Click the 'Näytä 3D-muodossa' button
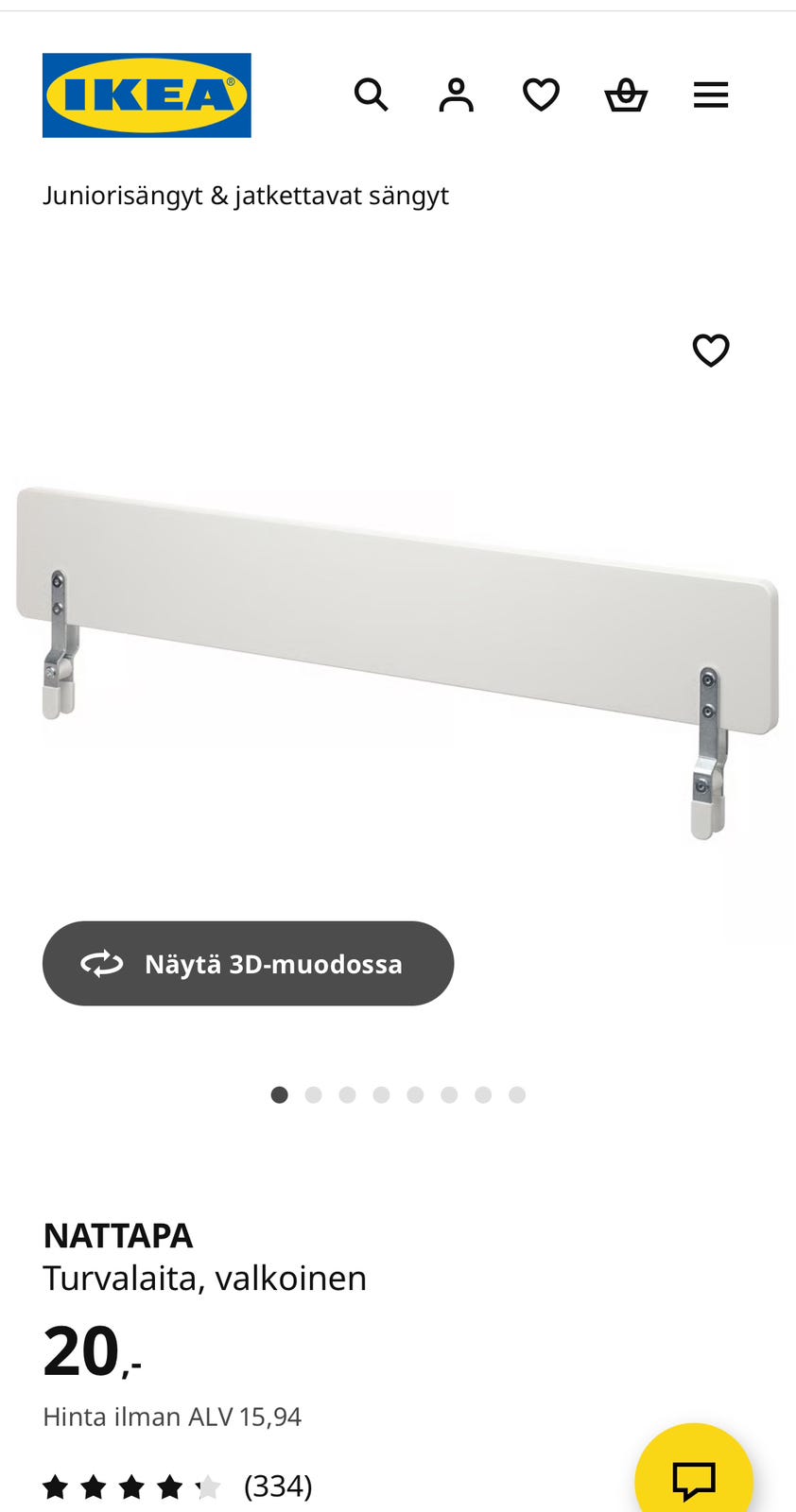 pos(248,963)
